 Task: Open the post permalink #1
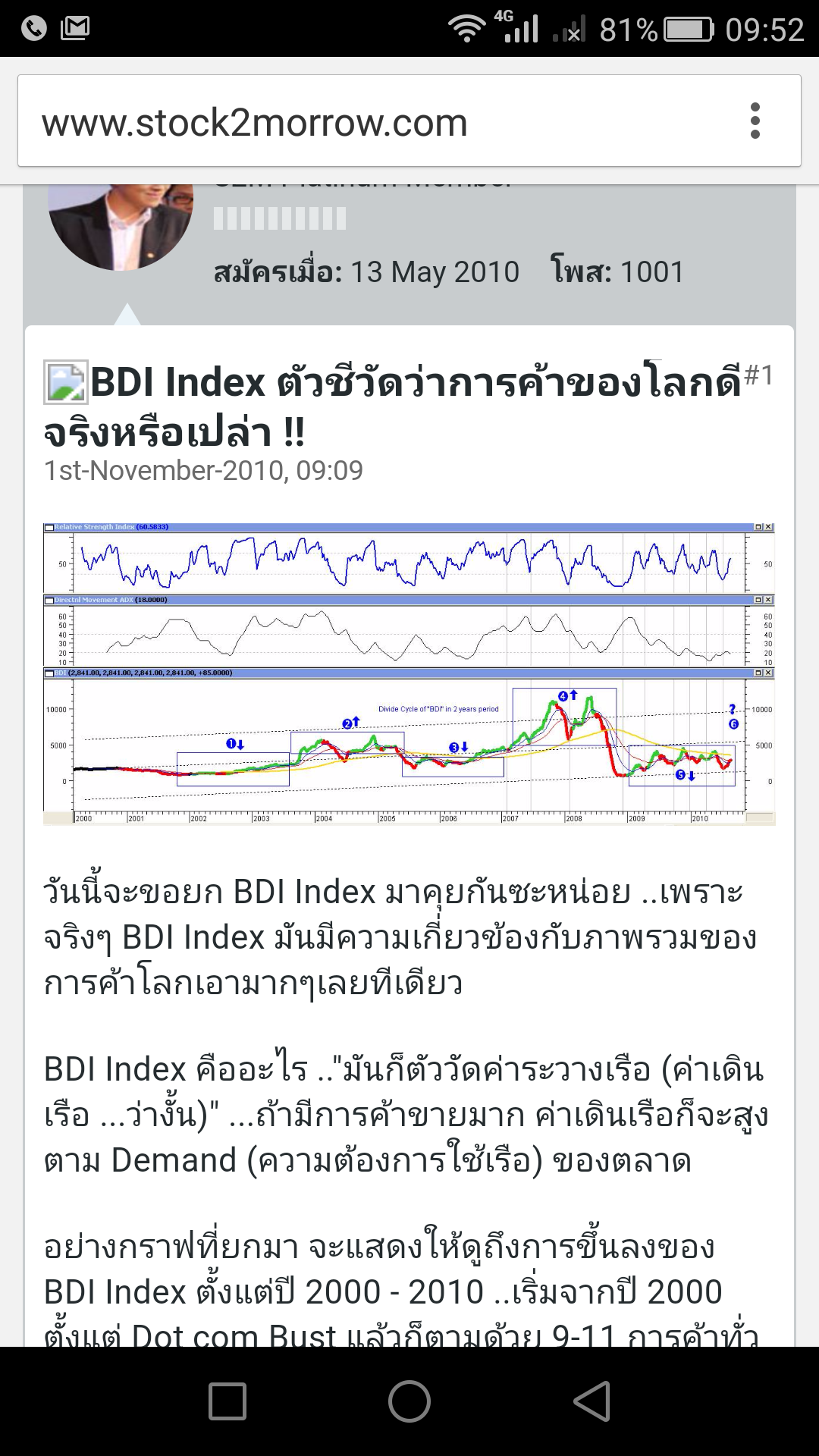click(758, 375)
